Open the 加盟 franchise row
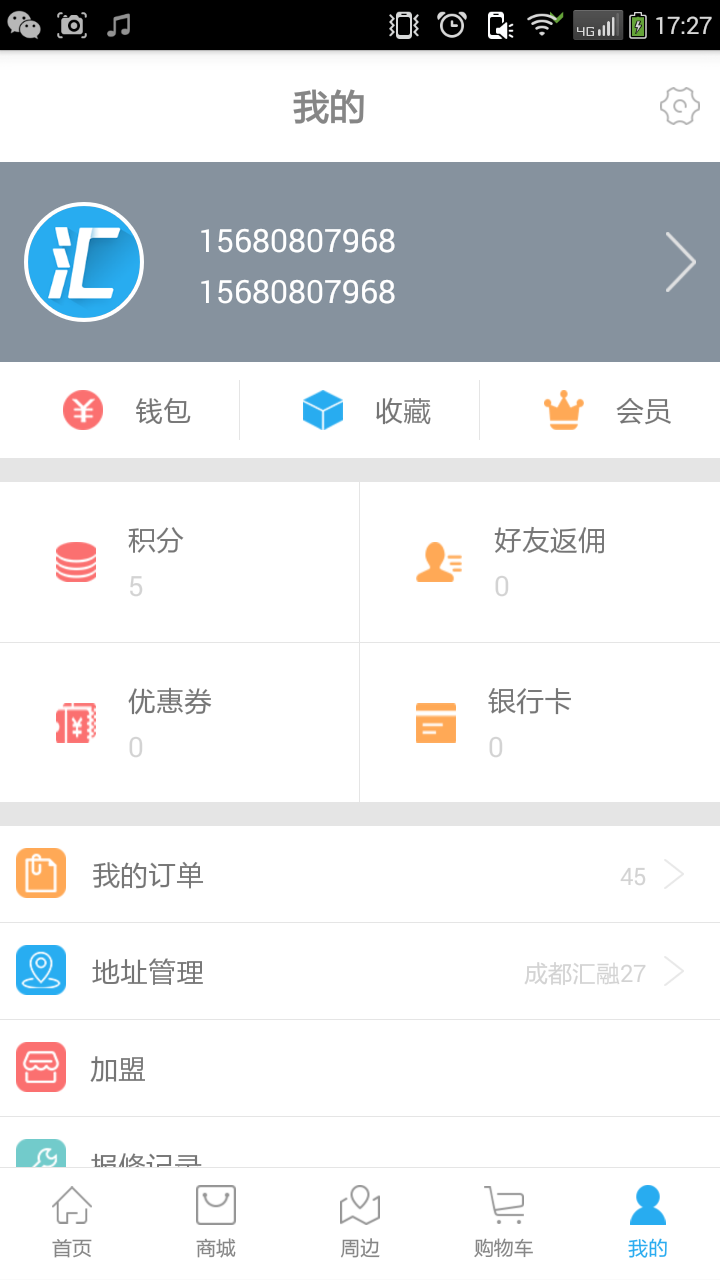 360,1068
